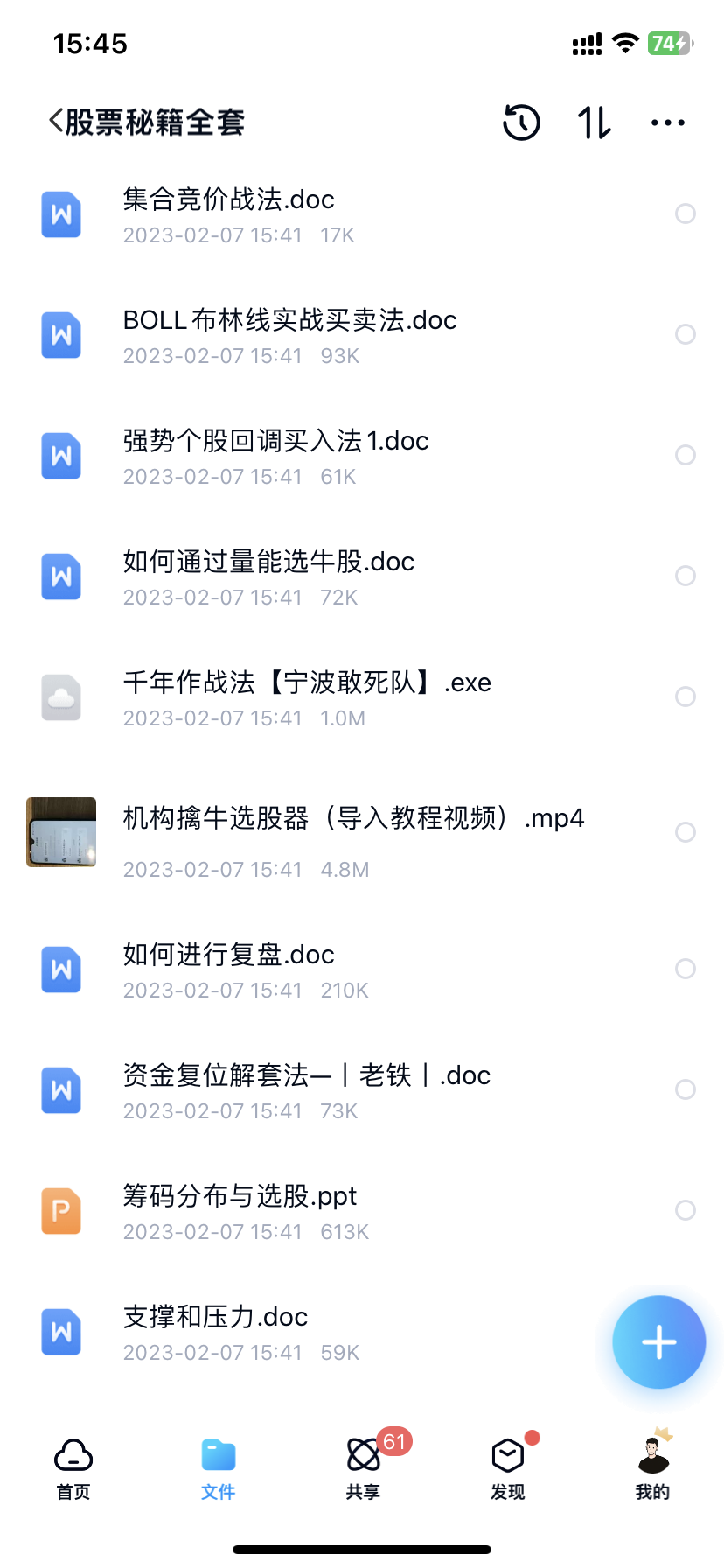Select 如何通过量能选牛股.doc checkbox
Image resolution: width=724 pixels, height=1568 pixels.
[686, 576]
